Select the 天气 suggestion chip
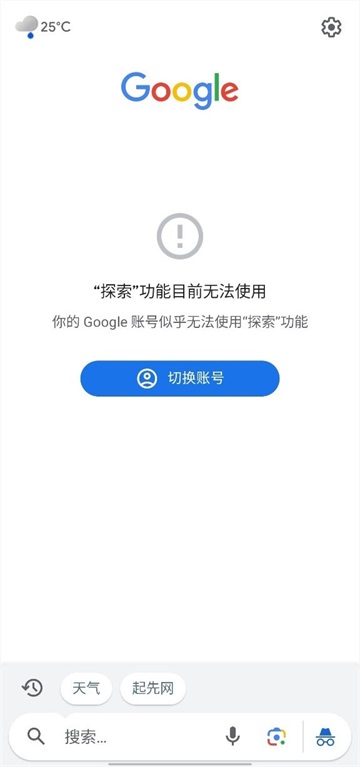Screen dimensions: 360x767 click(x=86, y=689)
